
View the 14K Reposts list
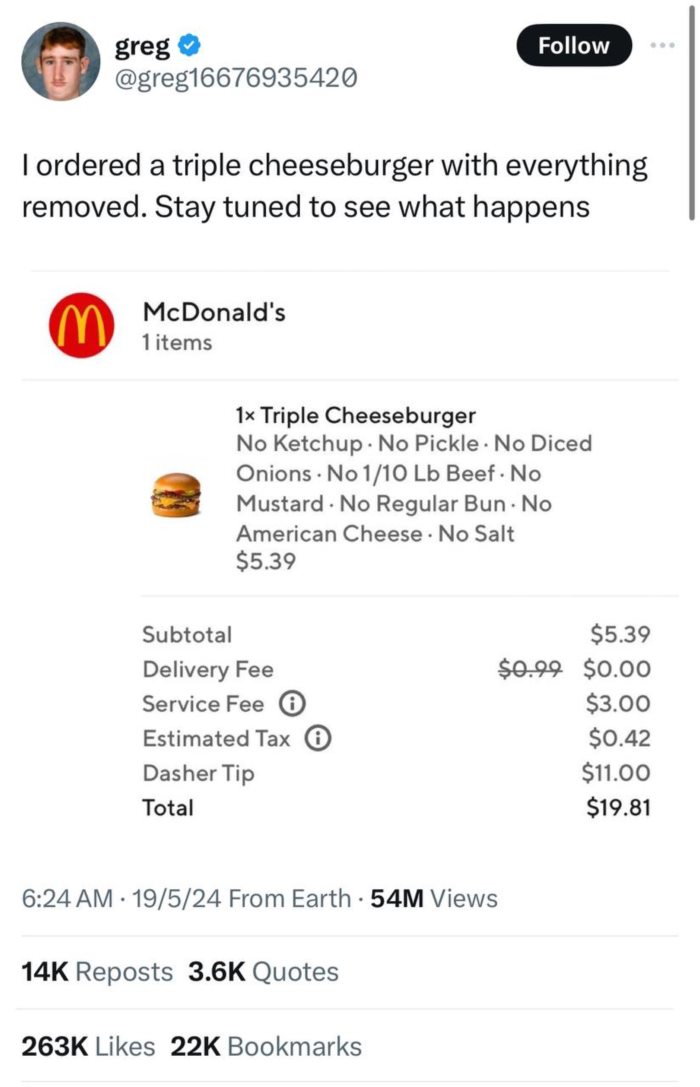pyautogui.click(x=96, y=972)
